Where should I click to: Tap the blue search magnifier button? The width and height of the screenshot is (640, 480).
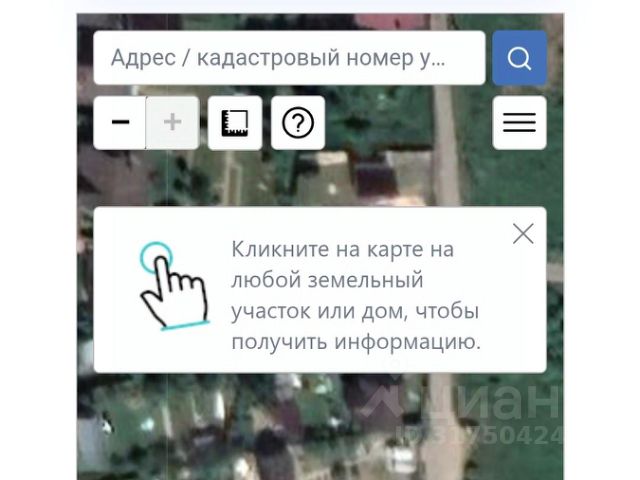(519, 58)
